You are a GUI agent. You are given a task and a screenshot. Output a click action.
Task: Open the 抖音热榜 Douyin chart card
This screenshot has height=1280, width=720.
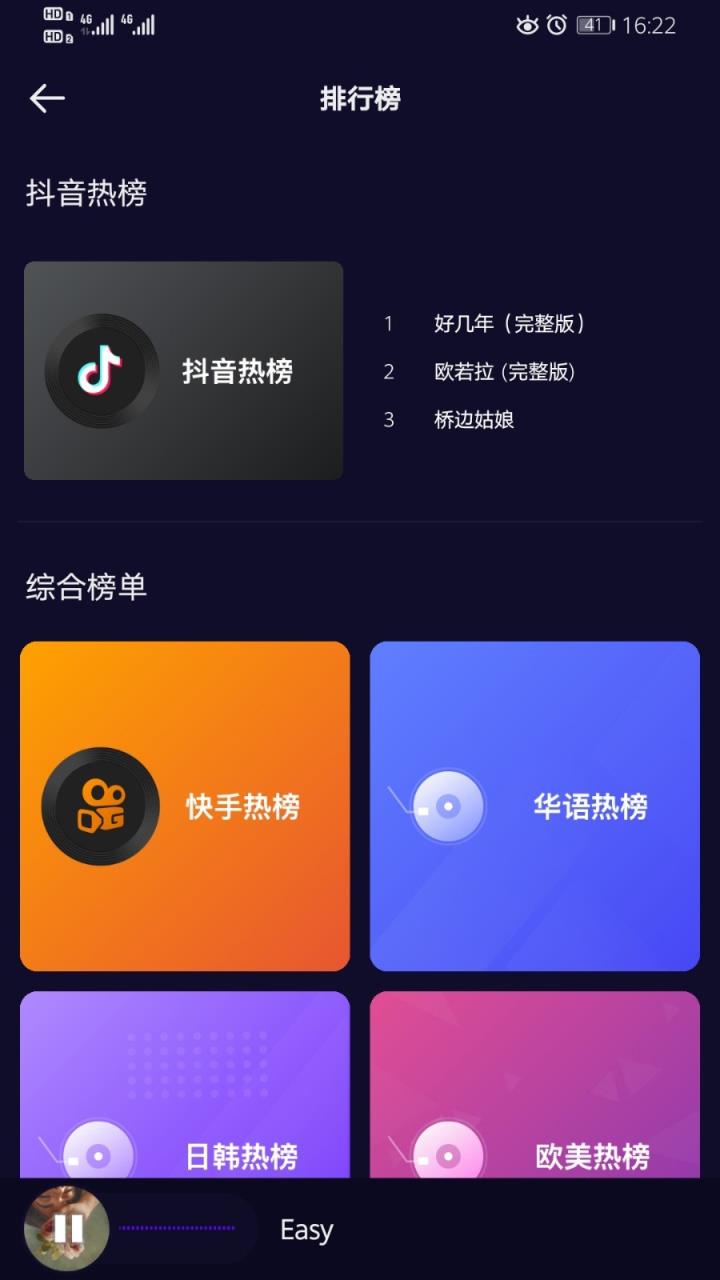tap(183, 370)
